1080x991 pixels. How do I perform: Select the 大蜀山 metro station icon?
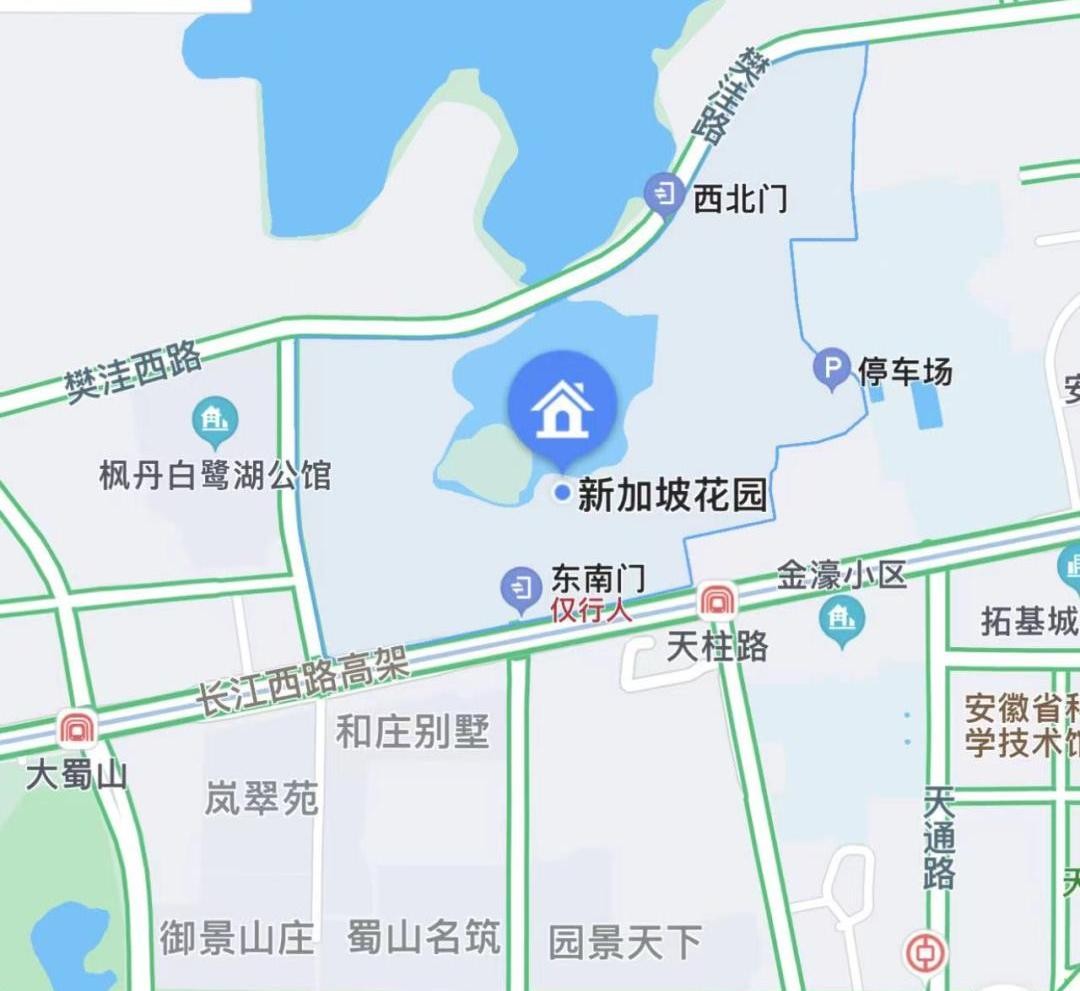tap(77, 729)
